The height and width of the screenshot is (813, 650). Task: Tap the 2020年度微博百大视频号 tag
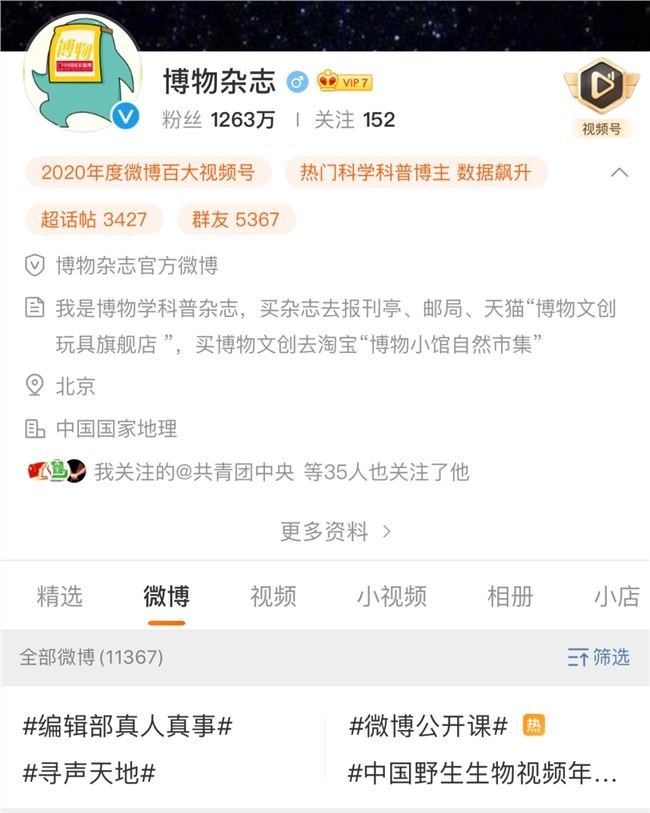(x=148, y=172)
